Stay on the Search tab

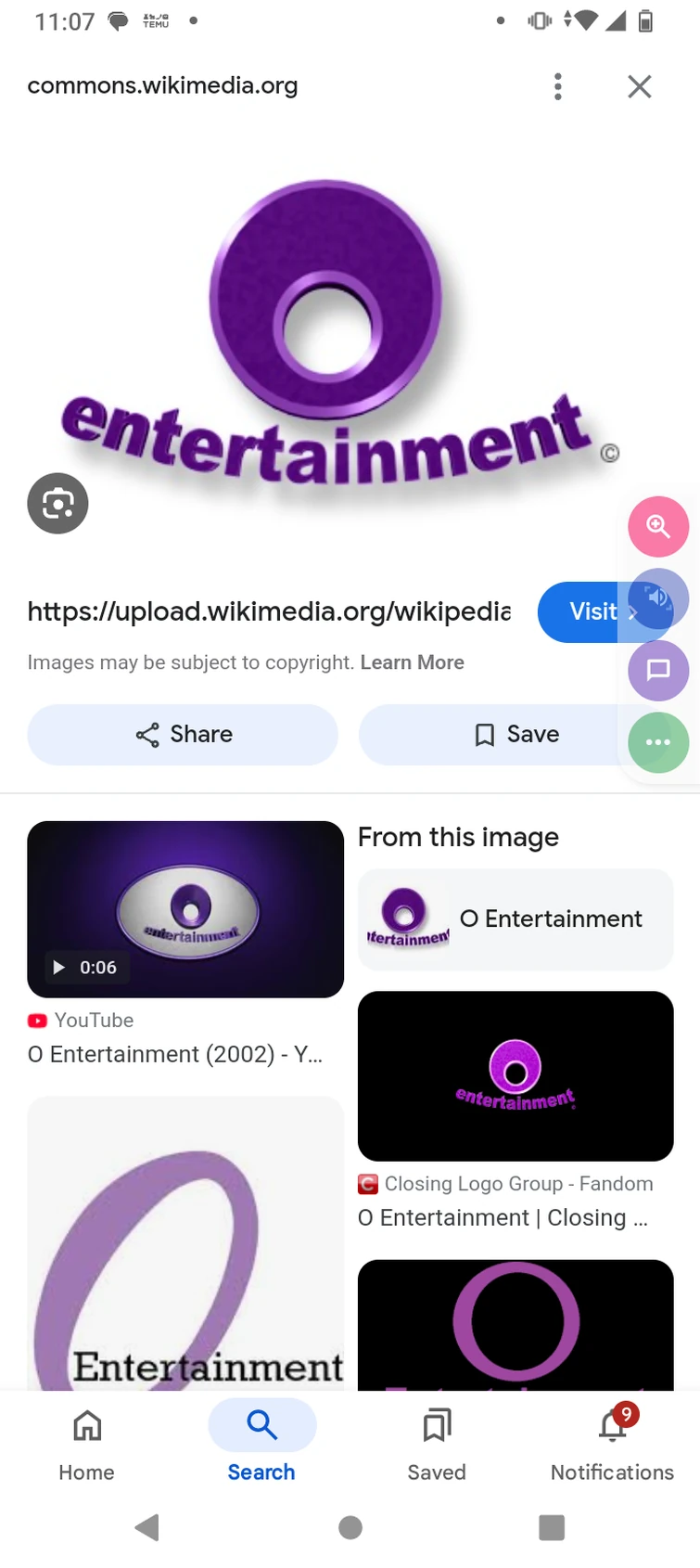261,1424
